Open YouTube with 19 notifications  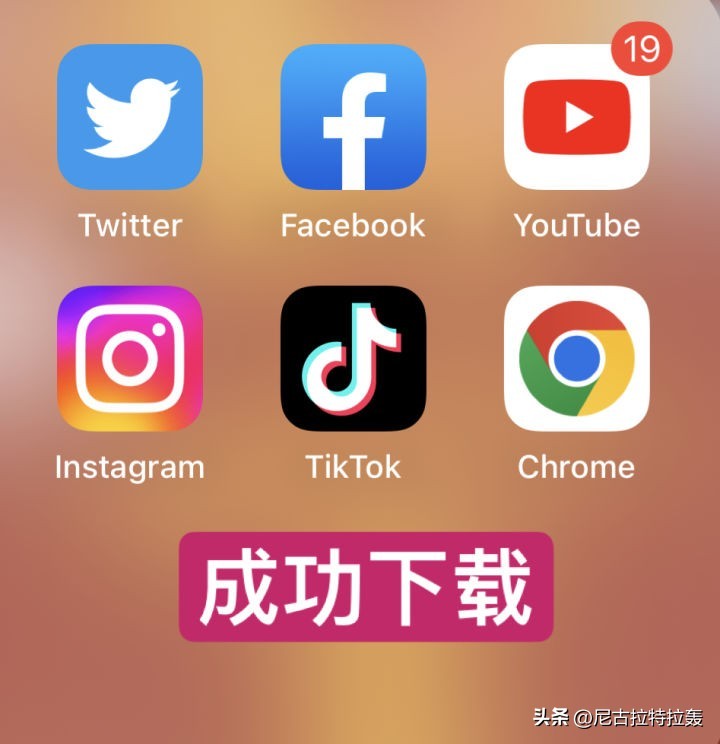point(577,117)
